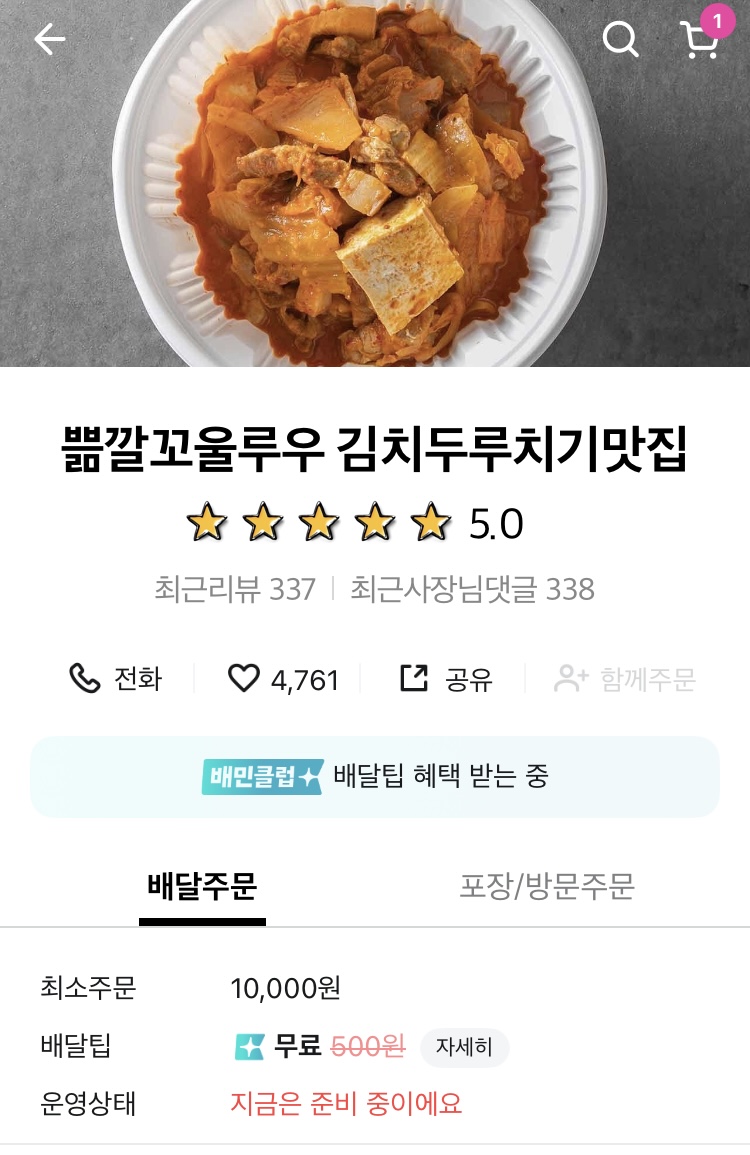750x1155 pixels.
Task: Call the restaurant via 전화
Action: 115,679
